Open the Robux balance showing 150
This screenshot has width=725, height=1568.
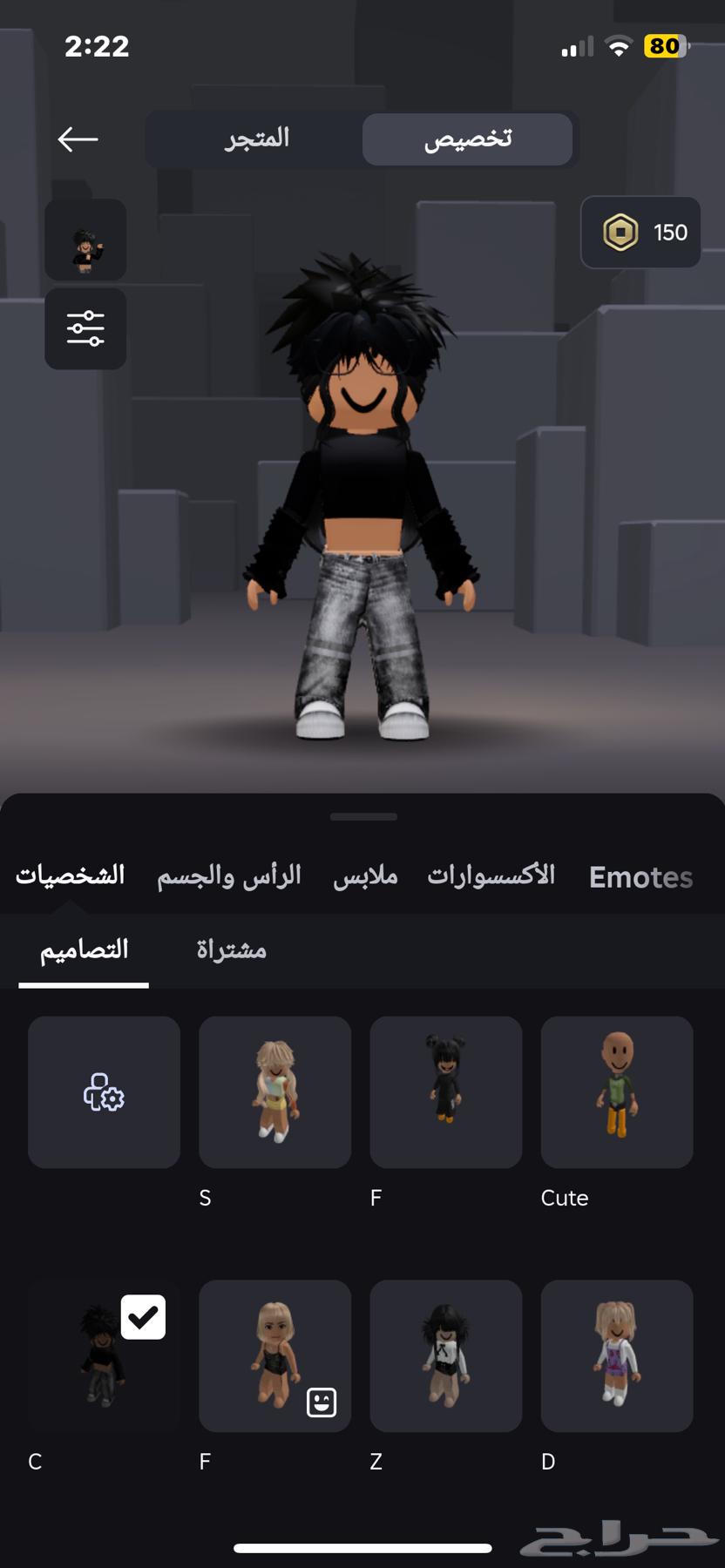640,233
